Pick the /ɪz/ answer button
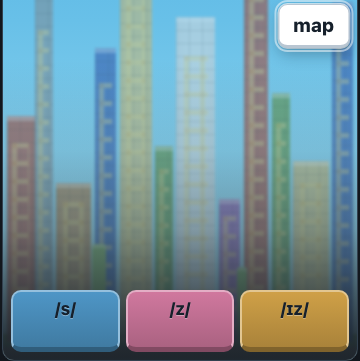Image resolution: width=360 pixels, height=361 pixels. pyautogui.click(x=294, y=321)
